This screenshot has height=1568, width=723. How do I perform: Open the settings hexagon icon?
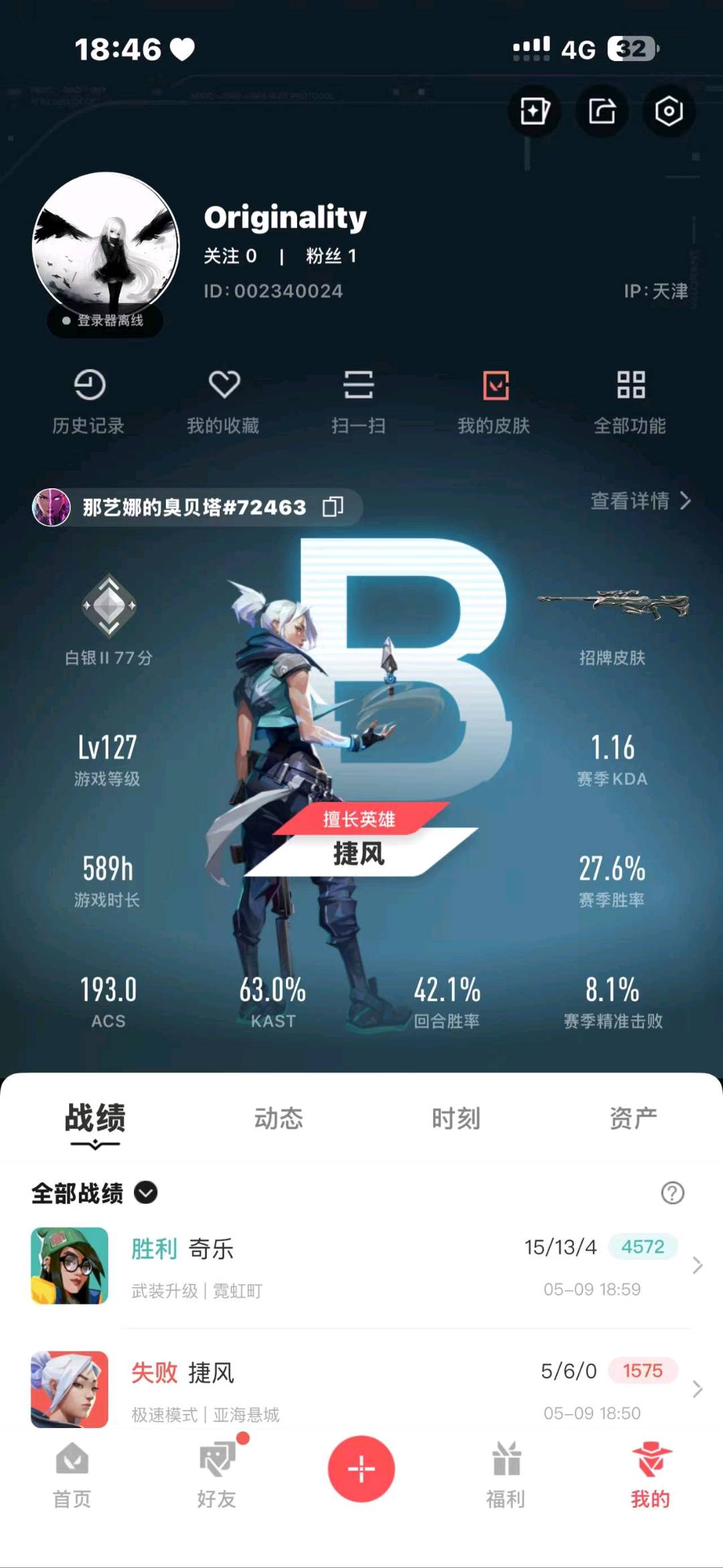(668, 111)
